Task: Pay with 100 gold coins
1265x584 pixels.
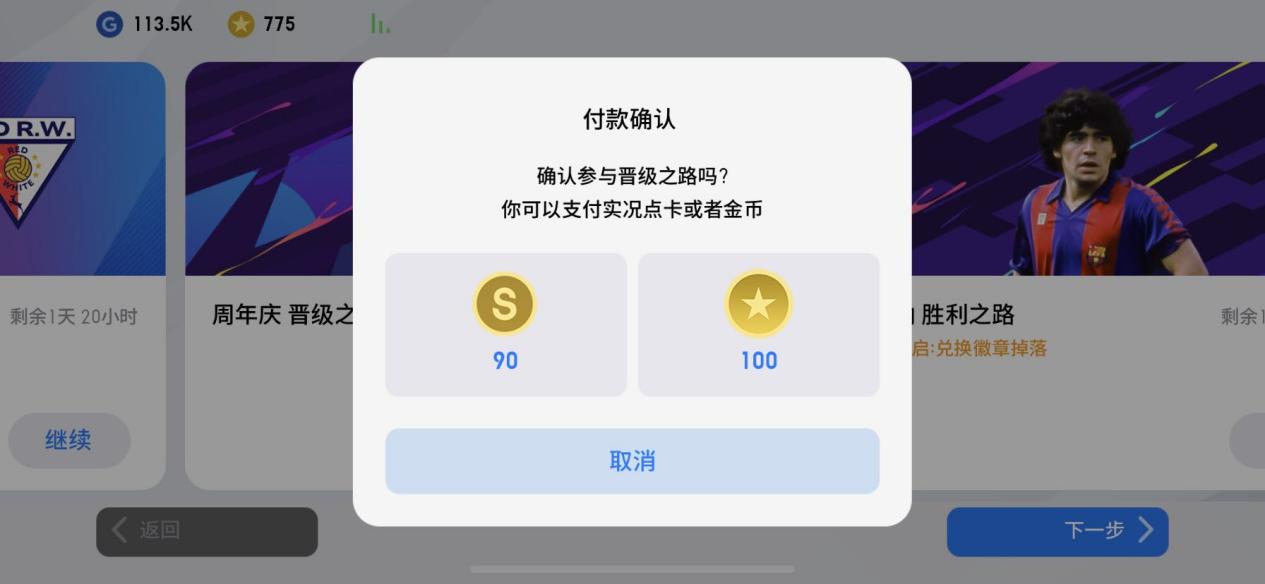Action: point(758,324)
